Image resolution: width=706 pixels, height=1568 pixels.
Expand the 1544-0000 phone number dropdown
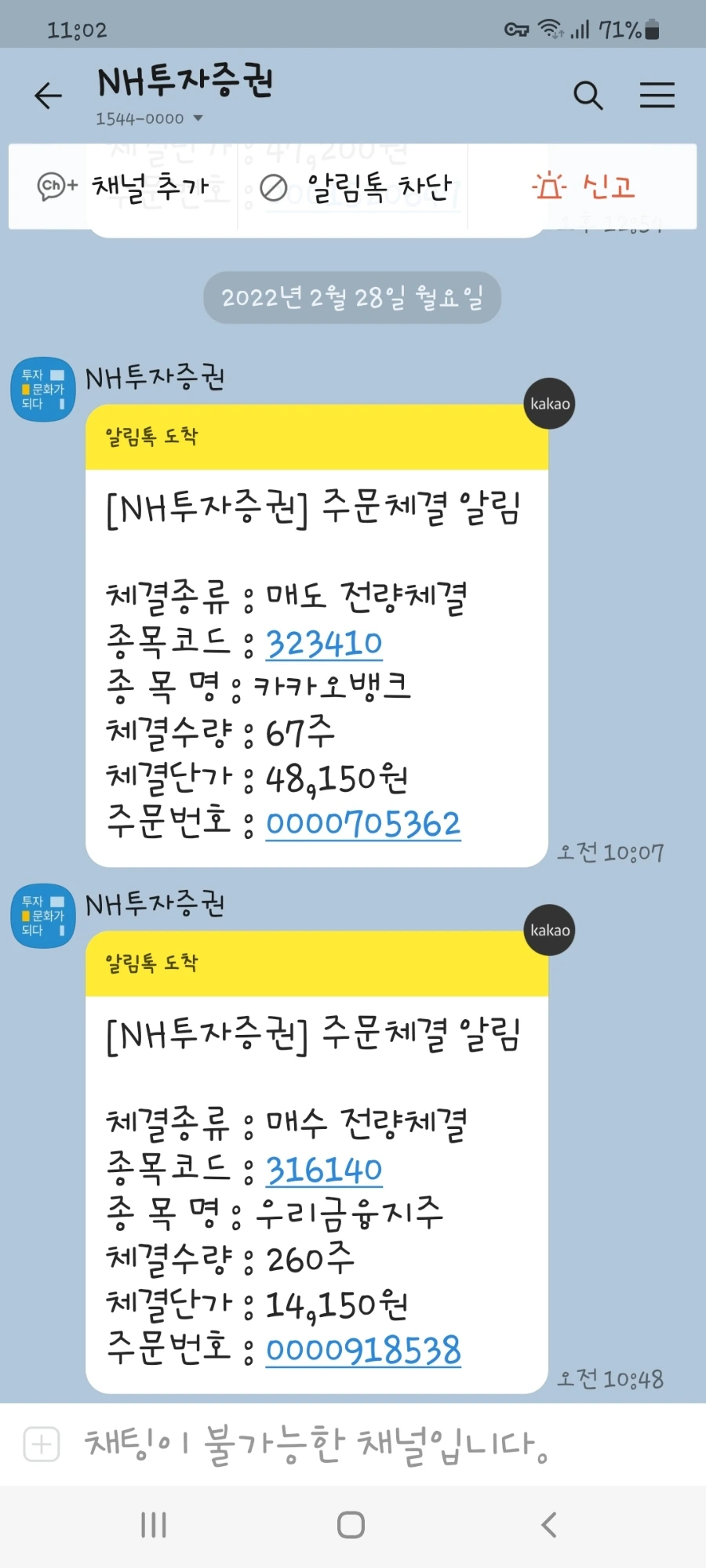[147, 118]
